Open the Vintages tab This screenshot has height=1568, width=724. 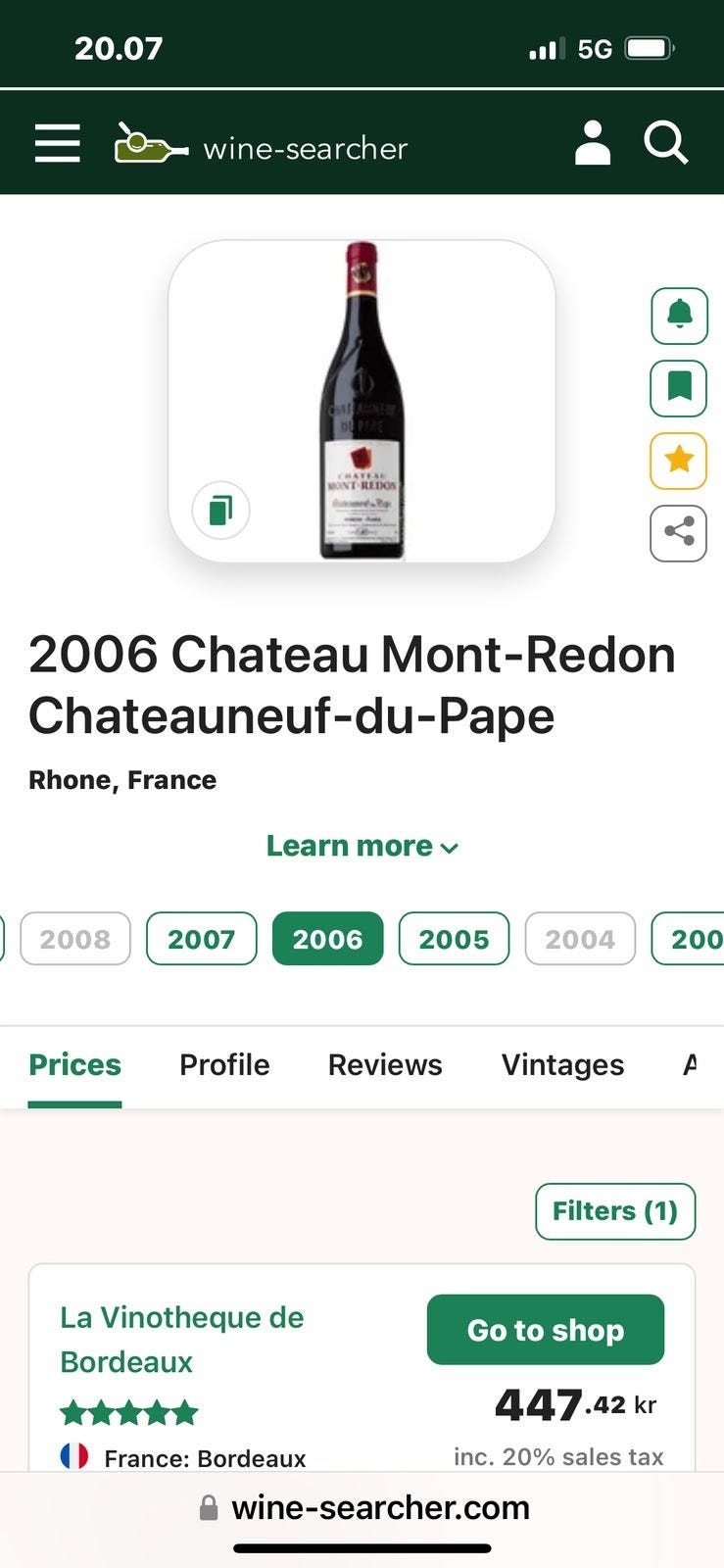coord(562,1064)
